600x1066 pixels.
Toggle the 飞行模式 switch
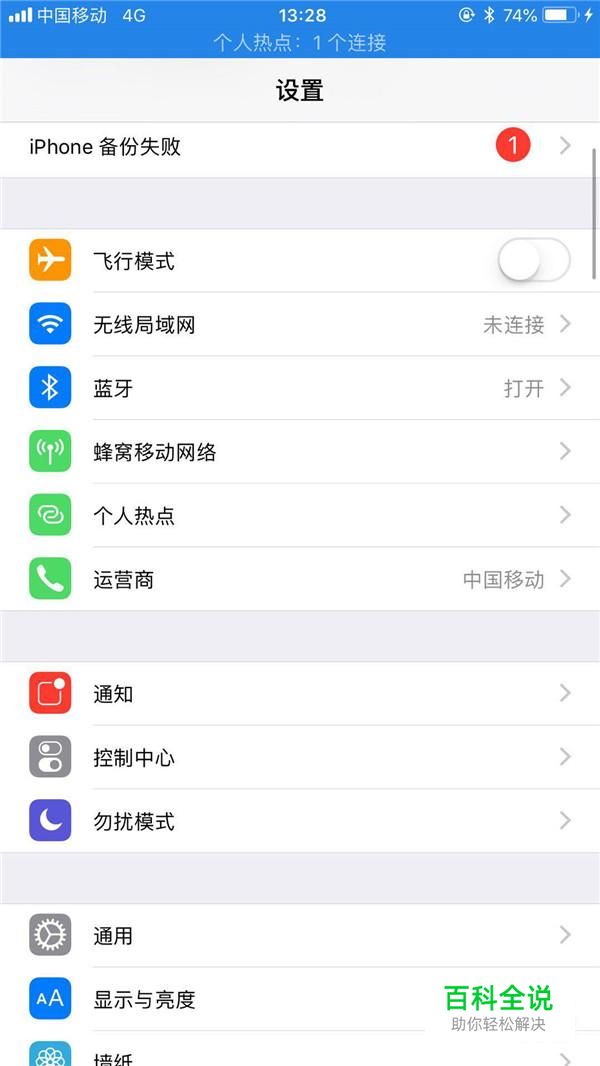pos(534,260)
